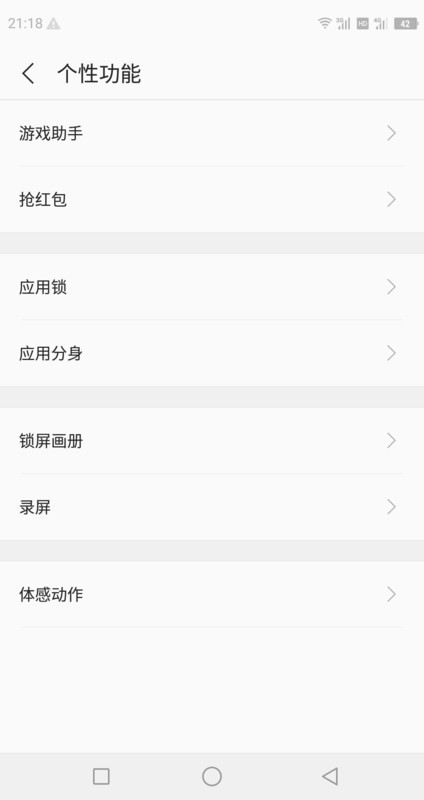Image resolution: width=424 pixels, height=800 pixels.
Task: Open 体感动作 settings
Action: click(212, 594)
